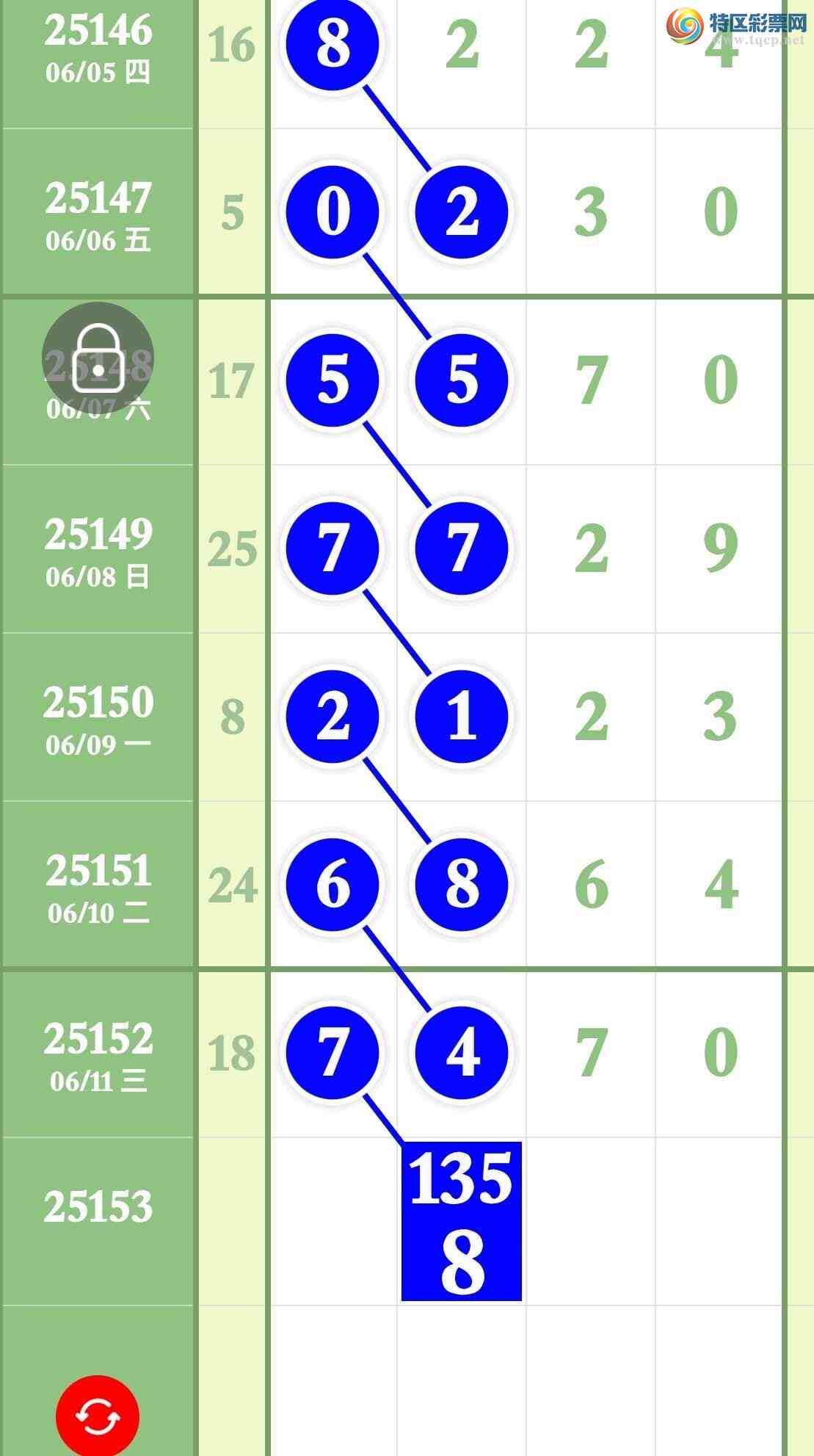Viewport: 814px width, 1456px height.
Task: Tap the red refresh button
Action: (98, 1416)
